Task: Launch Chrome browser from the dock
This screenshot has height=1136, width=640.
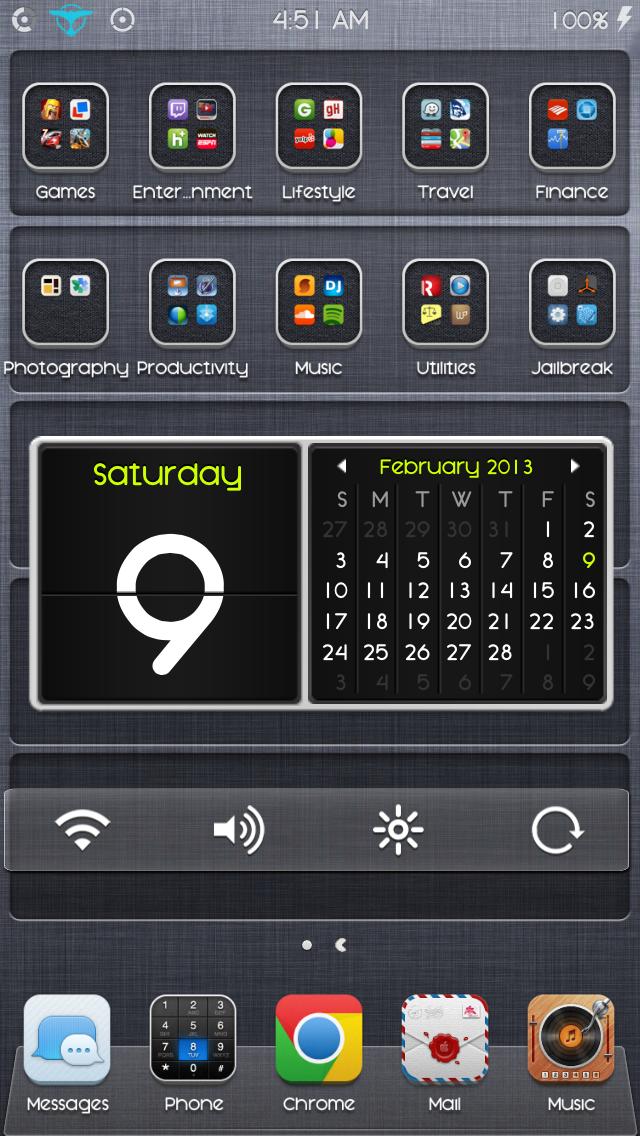Action: pyautogui.click(x=319, y=1040)
